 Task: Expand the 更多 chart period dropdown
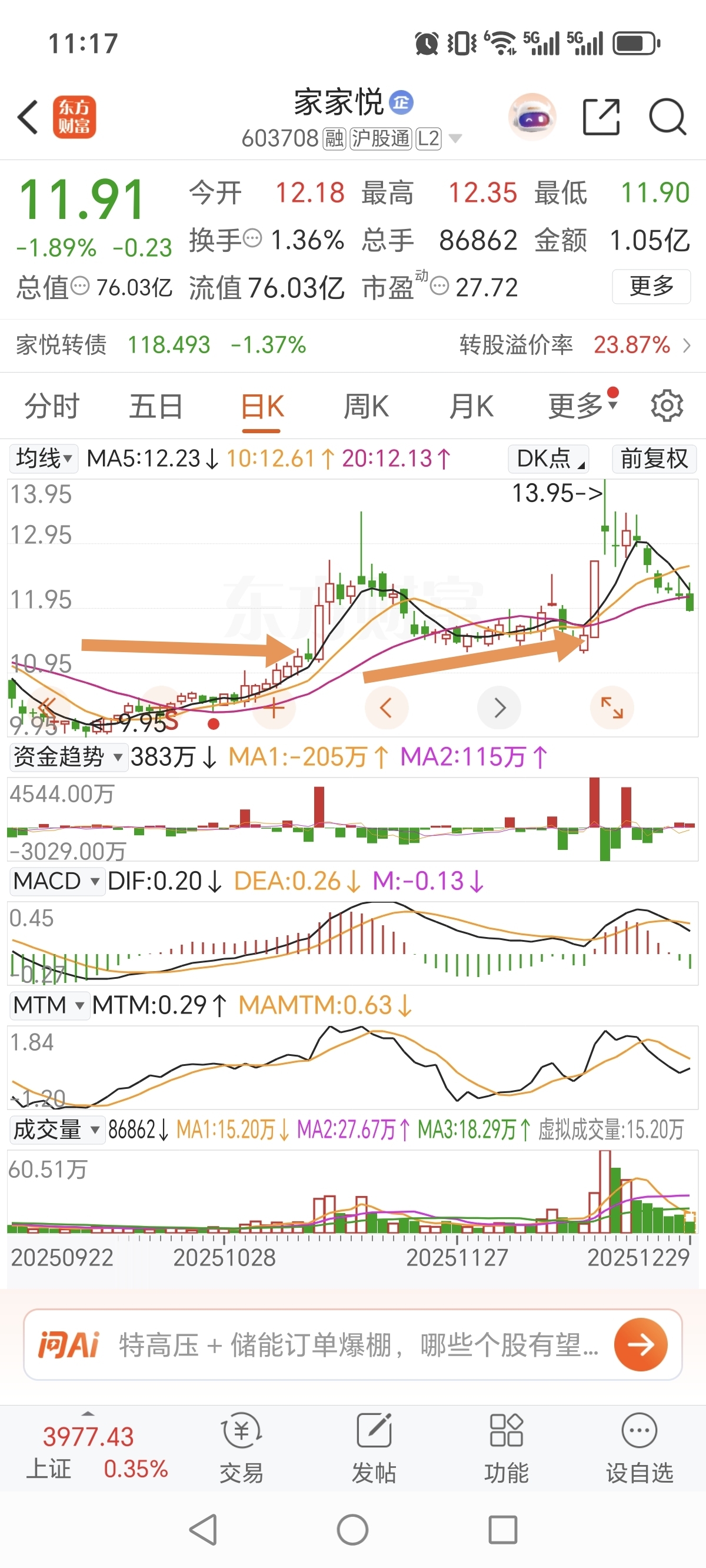click(581, 406)
